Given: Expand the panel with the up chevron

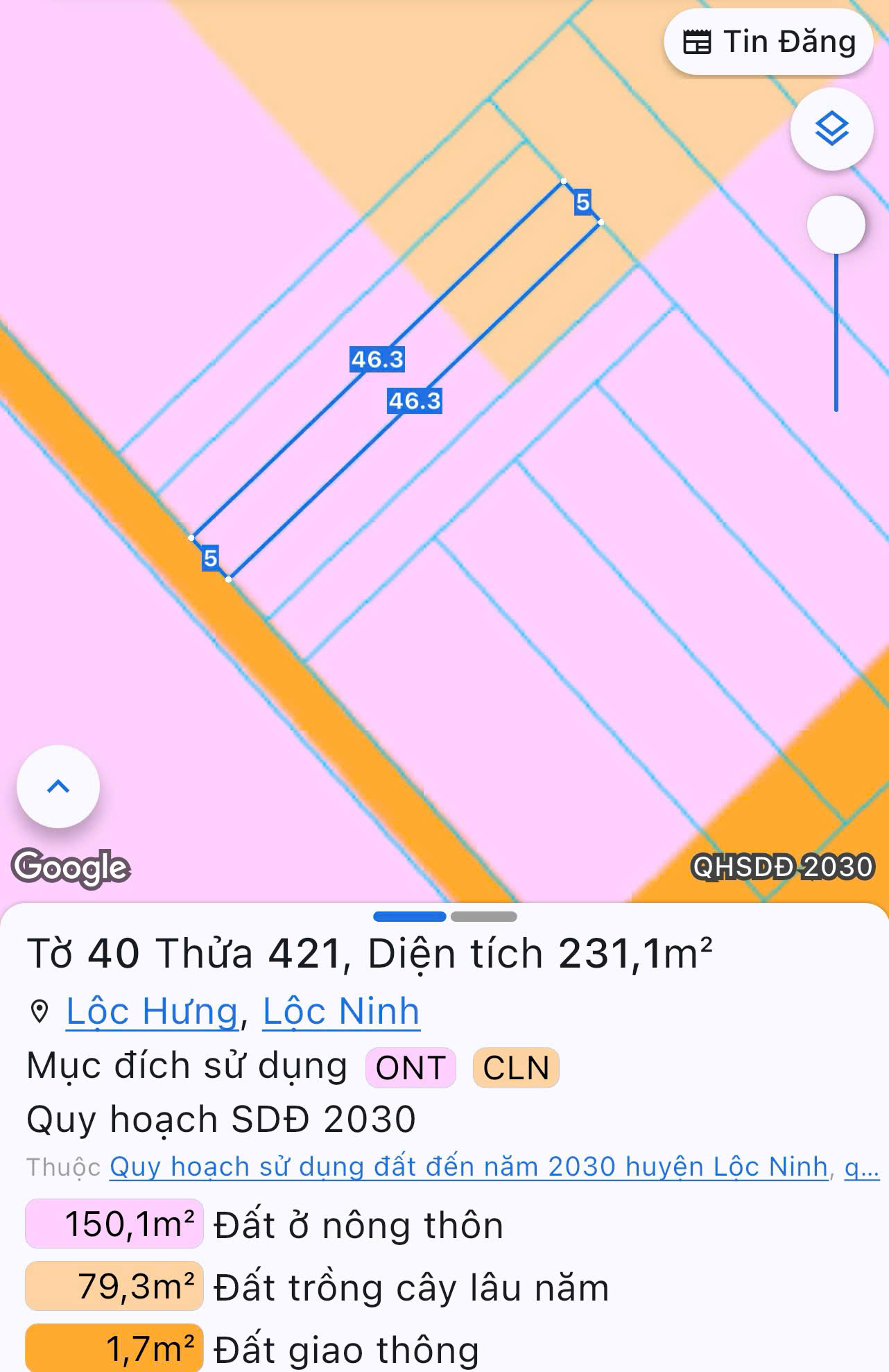Looking at the screenshot, I should click(58, 787).
